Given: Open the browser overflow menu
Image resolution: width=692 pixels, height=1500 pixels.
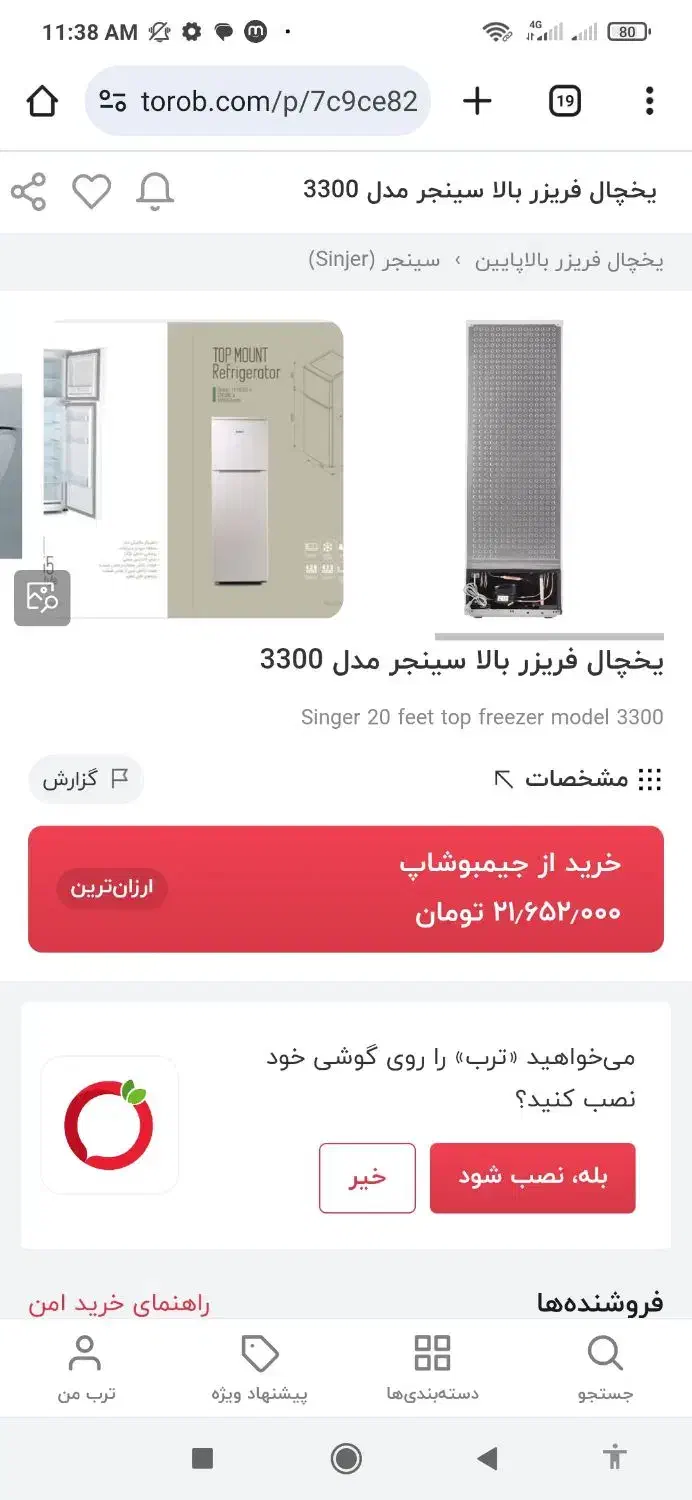Looking at the screenshot, I should tap(649, 101).
